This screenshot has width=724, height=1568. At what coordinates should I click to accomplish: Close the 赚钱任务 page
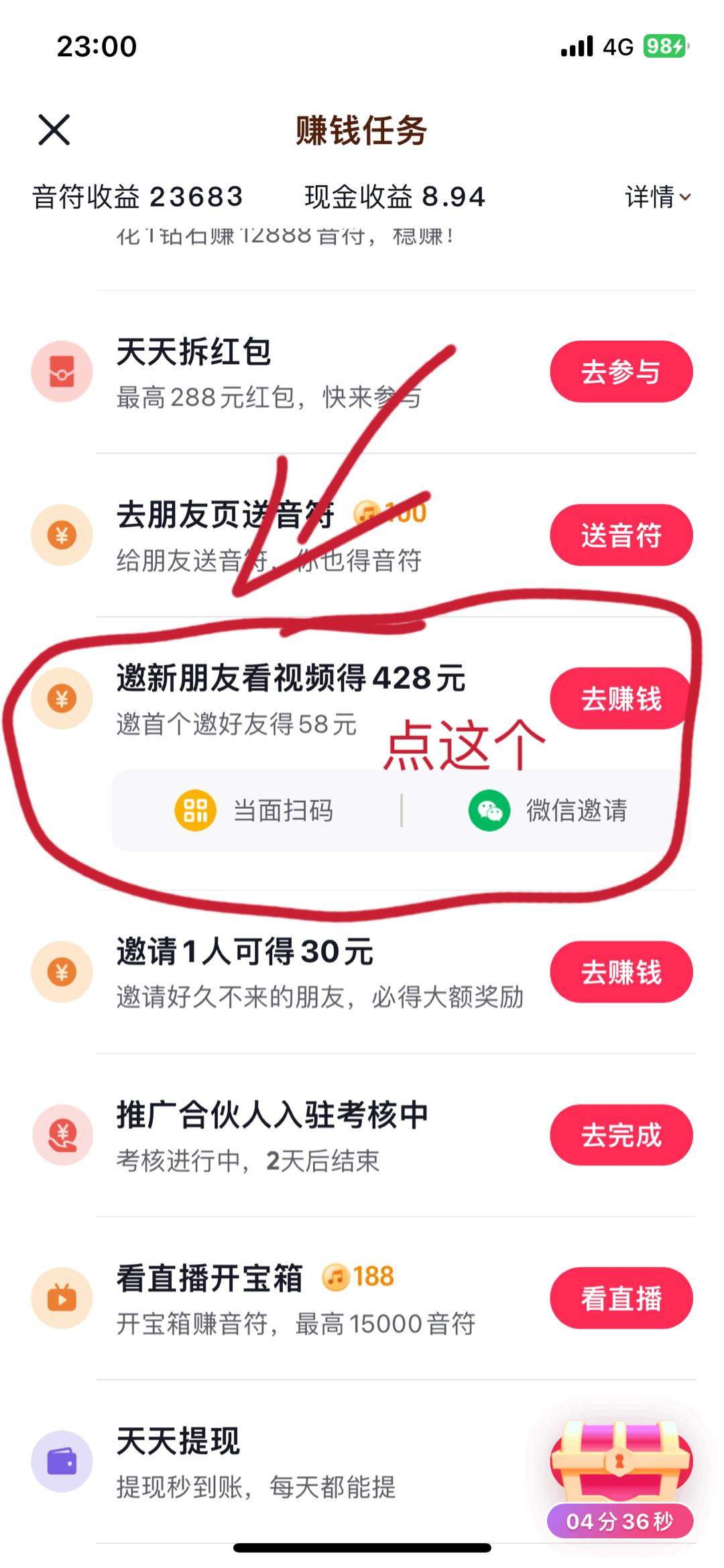pyautogui.click(x=54, y=129)
